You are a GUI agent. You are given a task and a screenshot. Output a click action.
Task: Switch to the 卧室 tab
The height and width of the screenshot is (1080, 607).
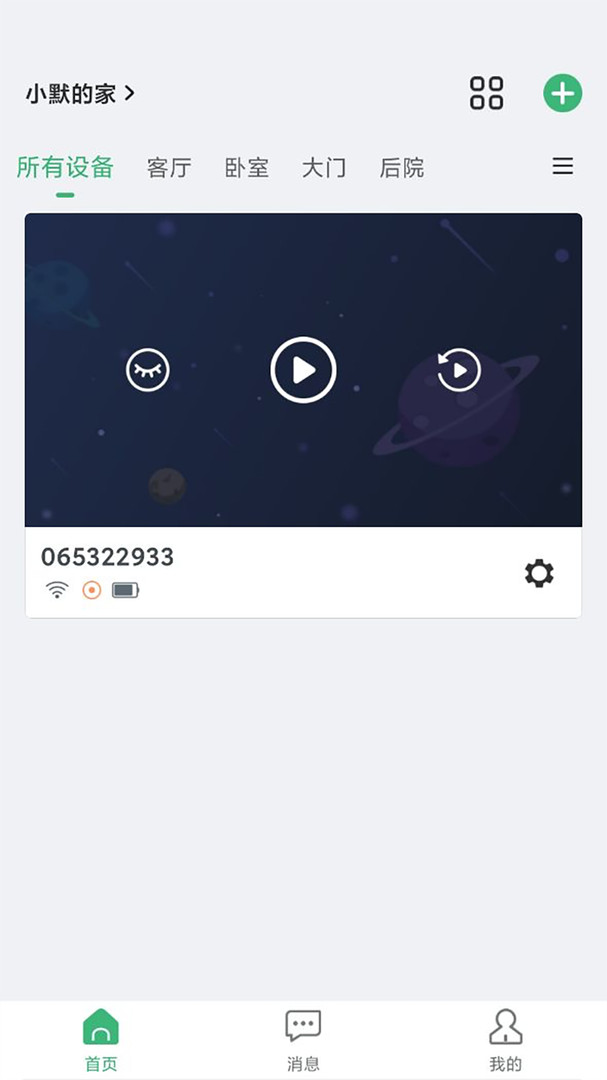pyautogui.click(x=246, y=168)
